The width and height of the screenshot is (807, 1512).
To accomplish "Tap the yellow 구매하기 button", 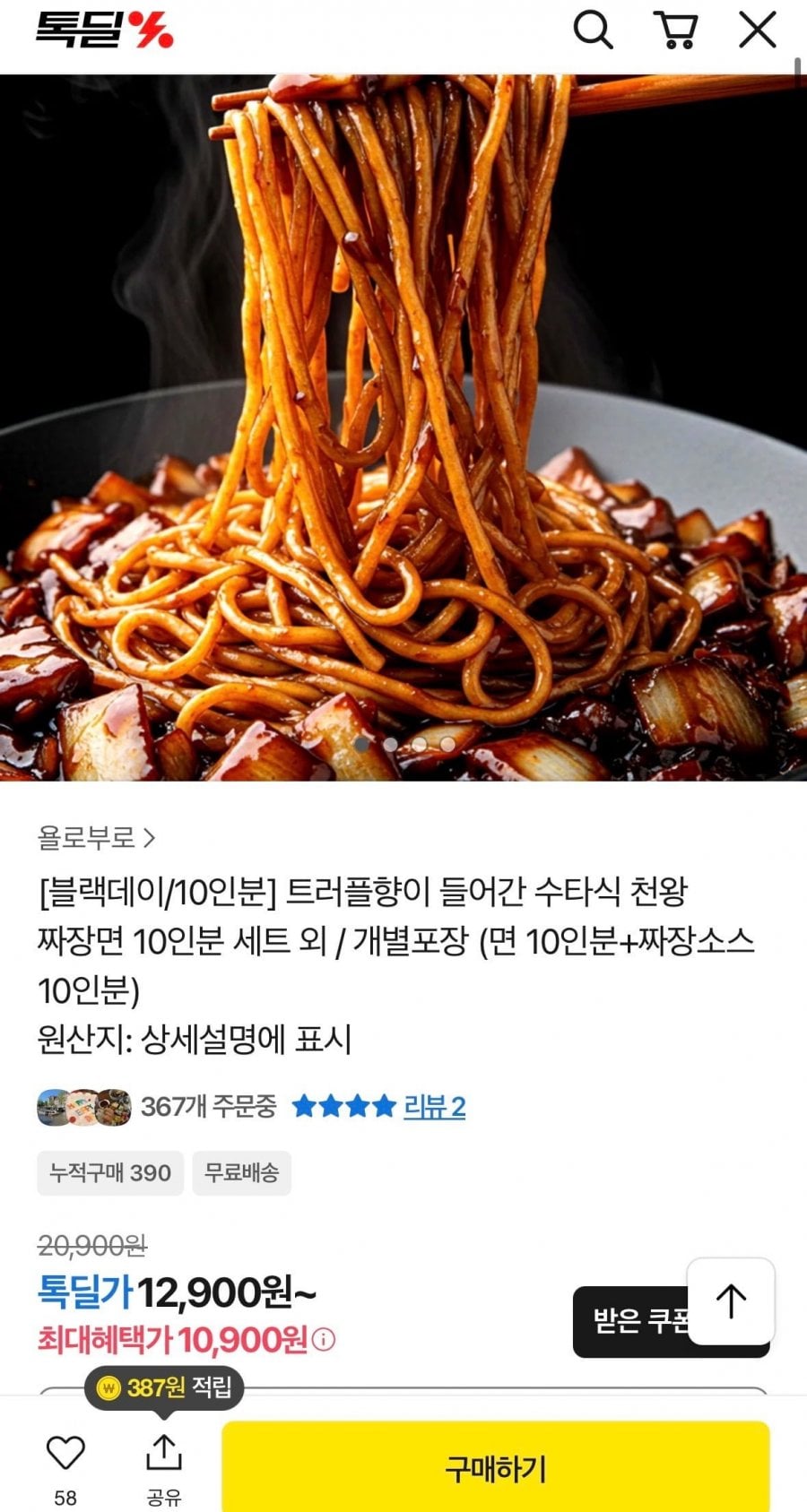I will [495, 1468].
